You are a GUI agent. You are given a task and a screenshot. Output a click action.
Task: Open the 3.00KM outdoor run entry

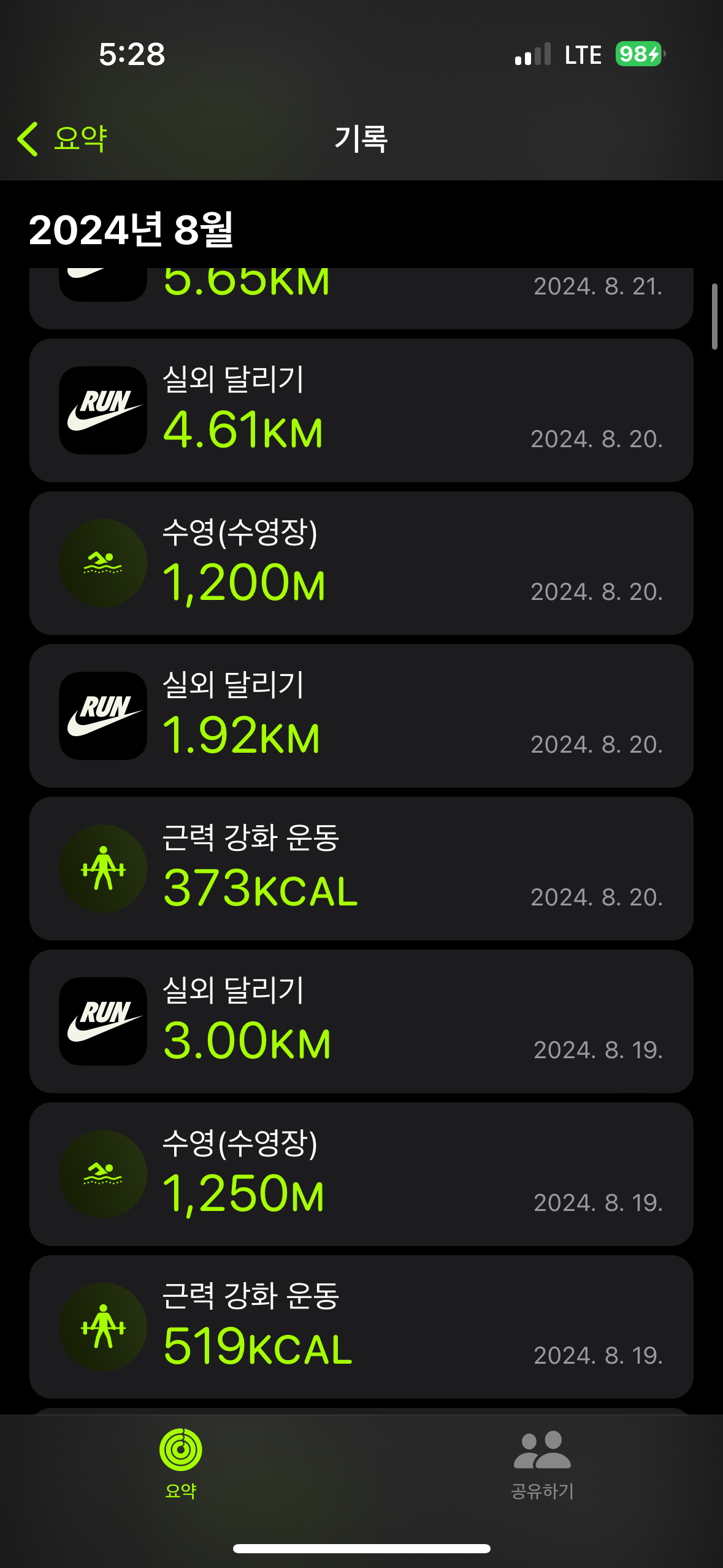pyautogui.click(x=362, y=1021)
